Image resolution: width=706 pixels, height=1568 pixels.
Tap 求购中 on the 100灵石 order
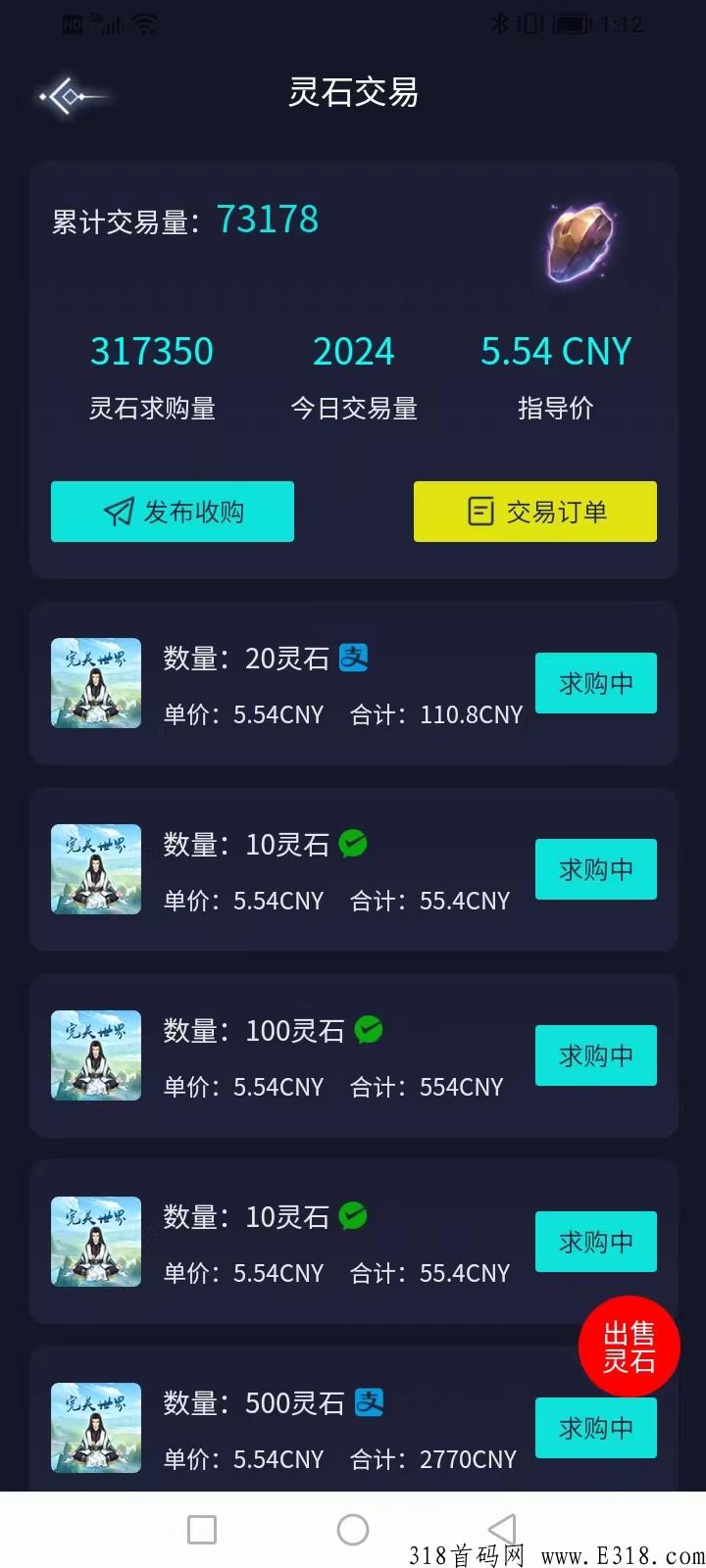coord(596,1055)
